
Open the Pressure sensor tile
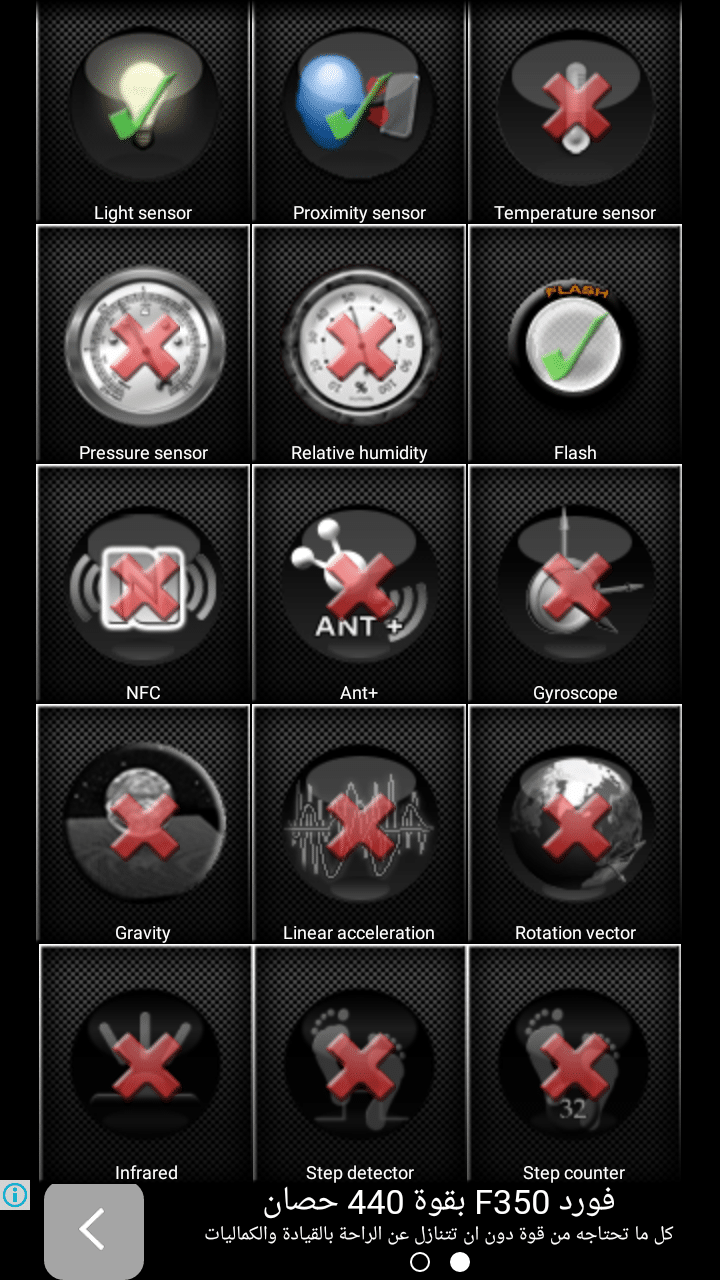(x=143, y=343)
